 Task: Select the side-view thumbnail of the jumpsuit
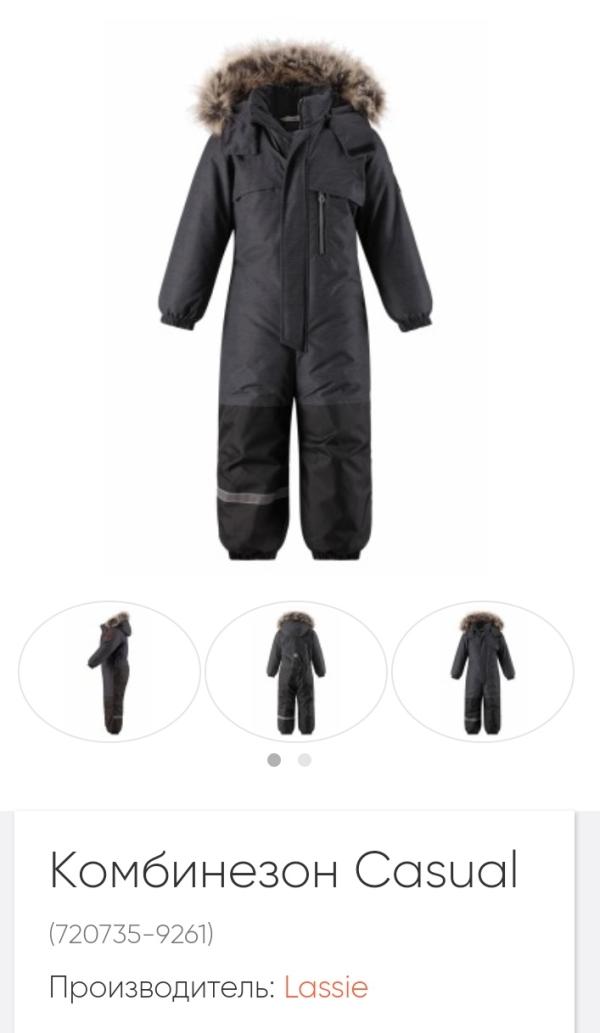click(x=110, y=671)
